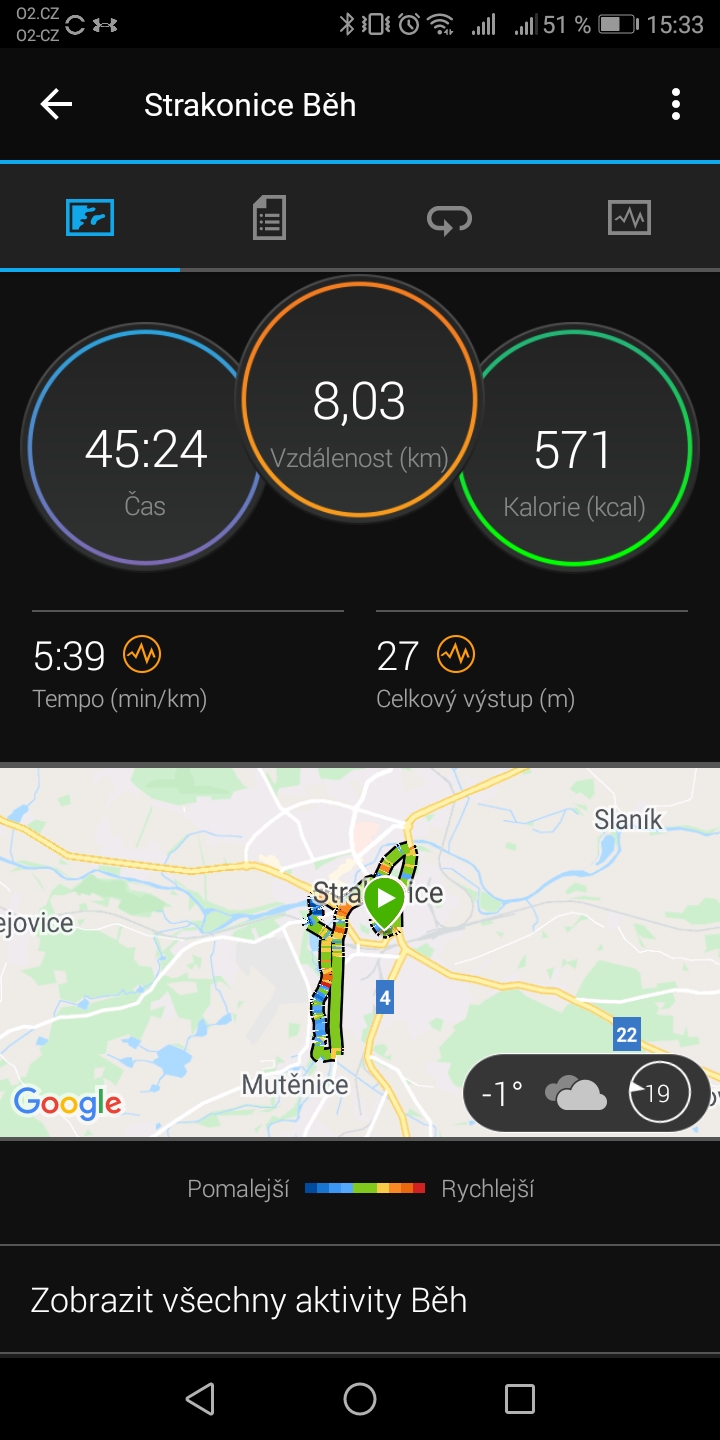Open the three-dot overflow menu

676,105
